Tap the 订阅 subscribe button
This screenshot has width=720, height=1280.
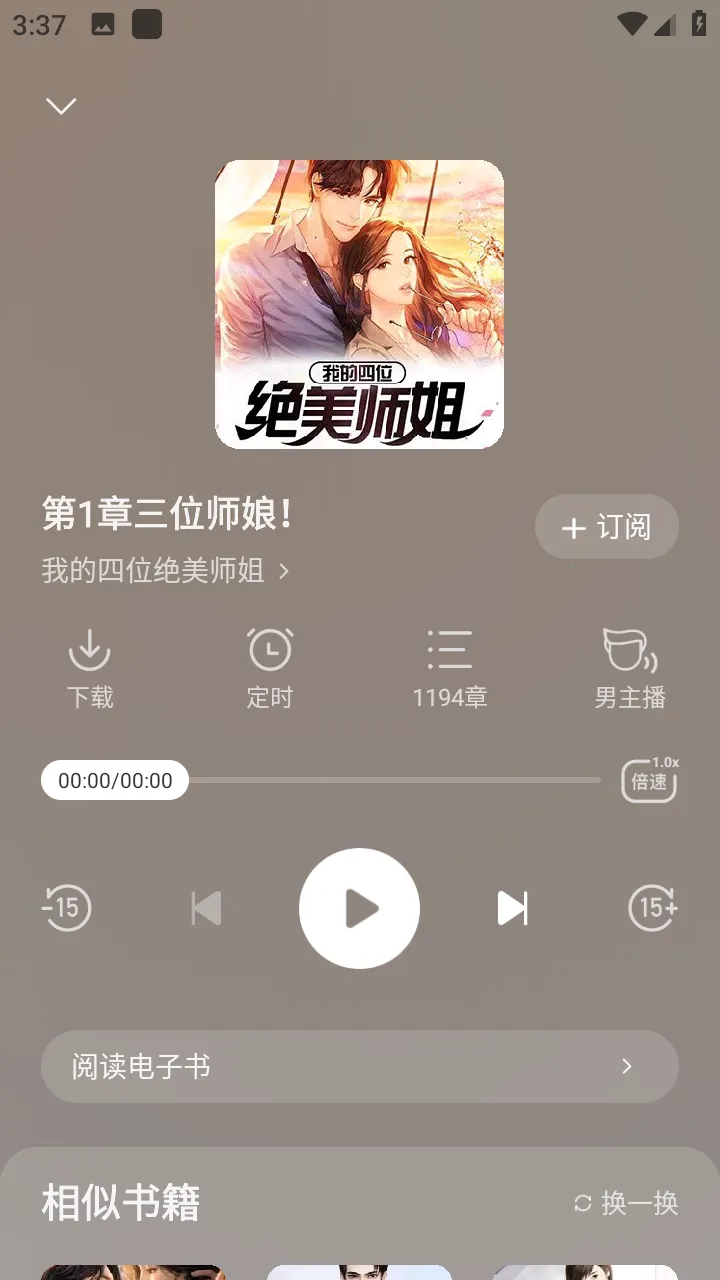click(607, 526)
